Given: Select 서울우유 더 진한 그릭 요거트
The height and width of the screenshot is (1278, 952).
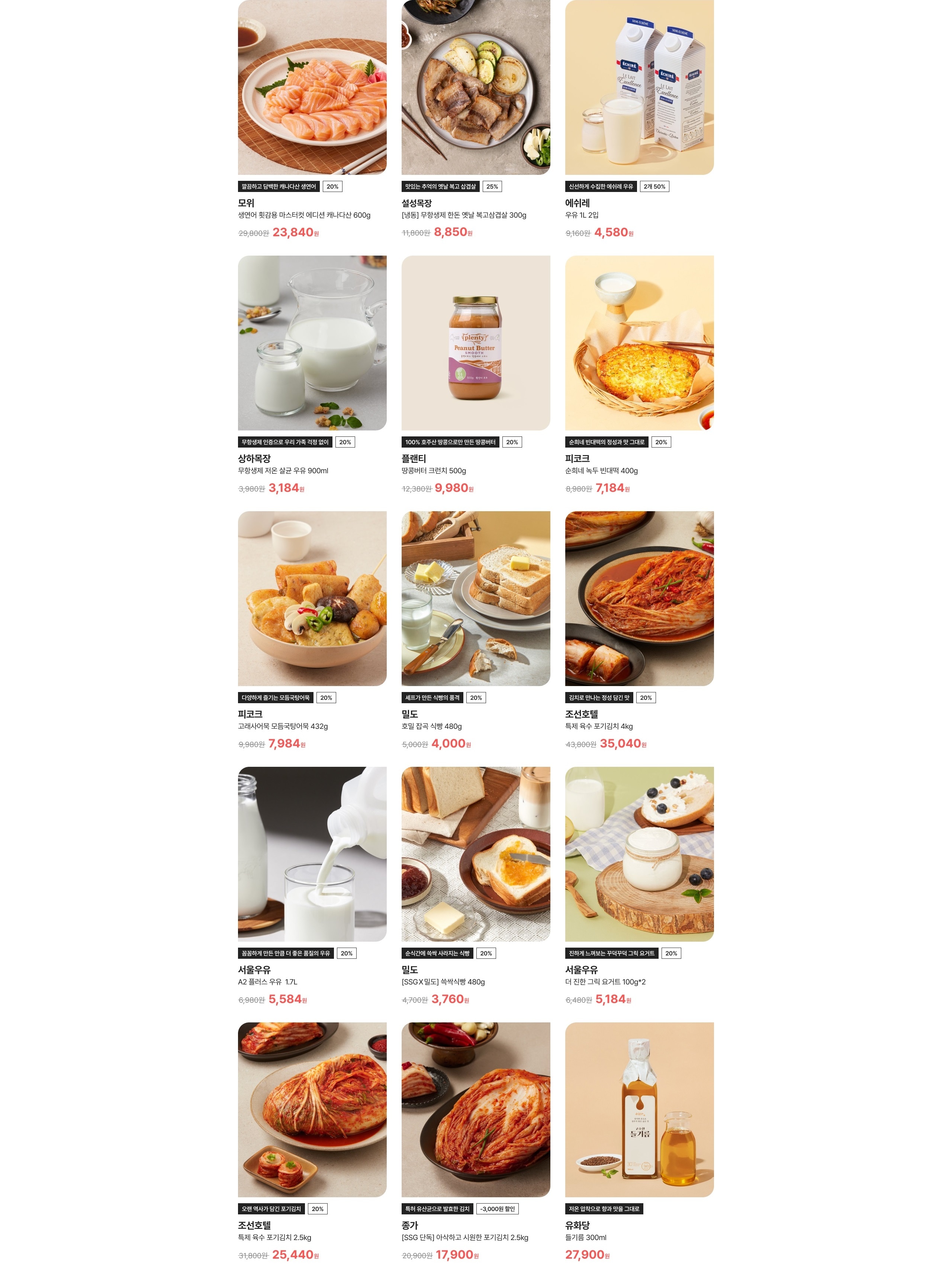Looking at the screenshot, I should coord(639,854).
